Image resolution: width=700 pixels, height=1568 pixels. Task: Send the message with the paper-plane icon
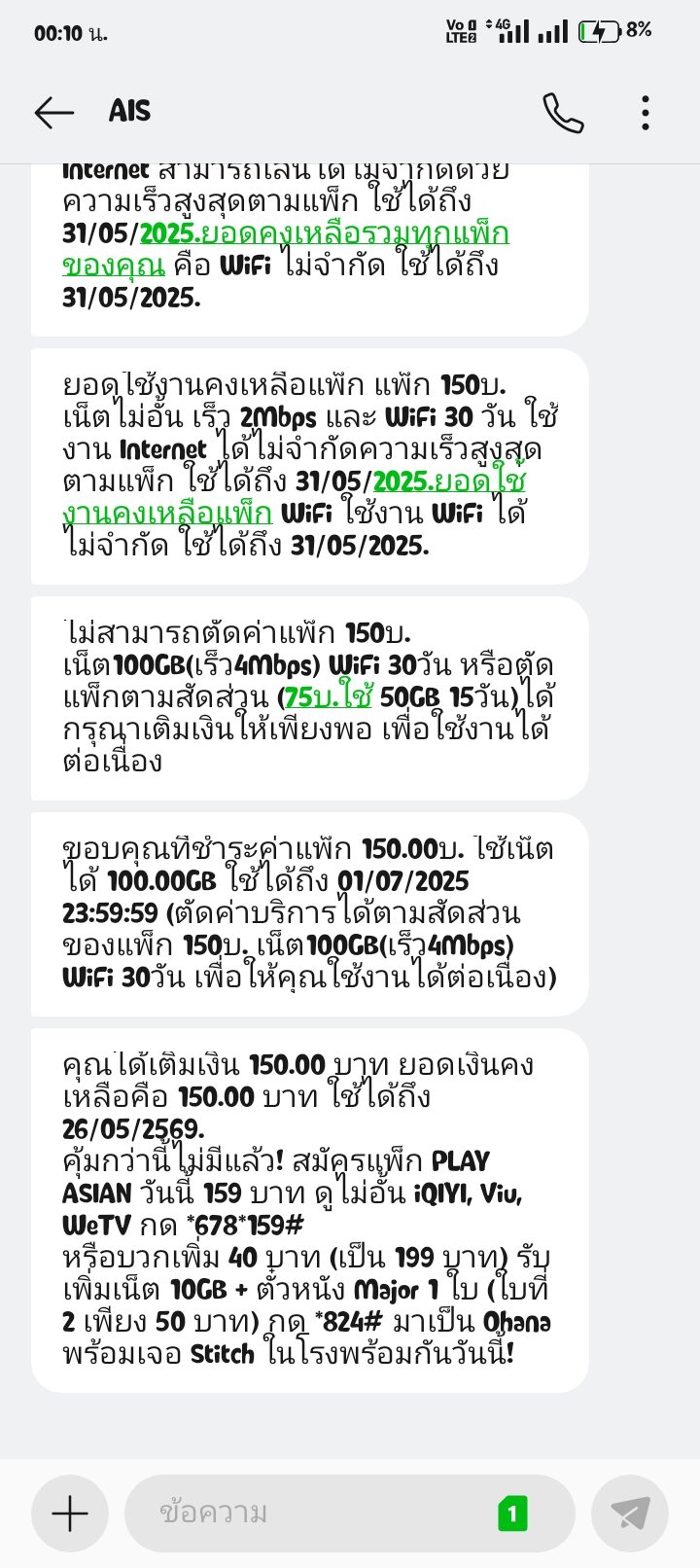click(x=630, y=1514)
